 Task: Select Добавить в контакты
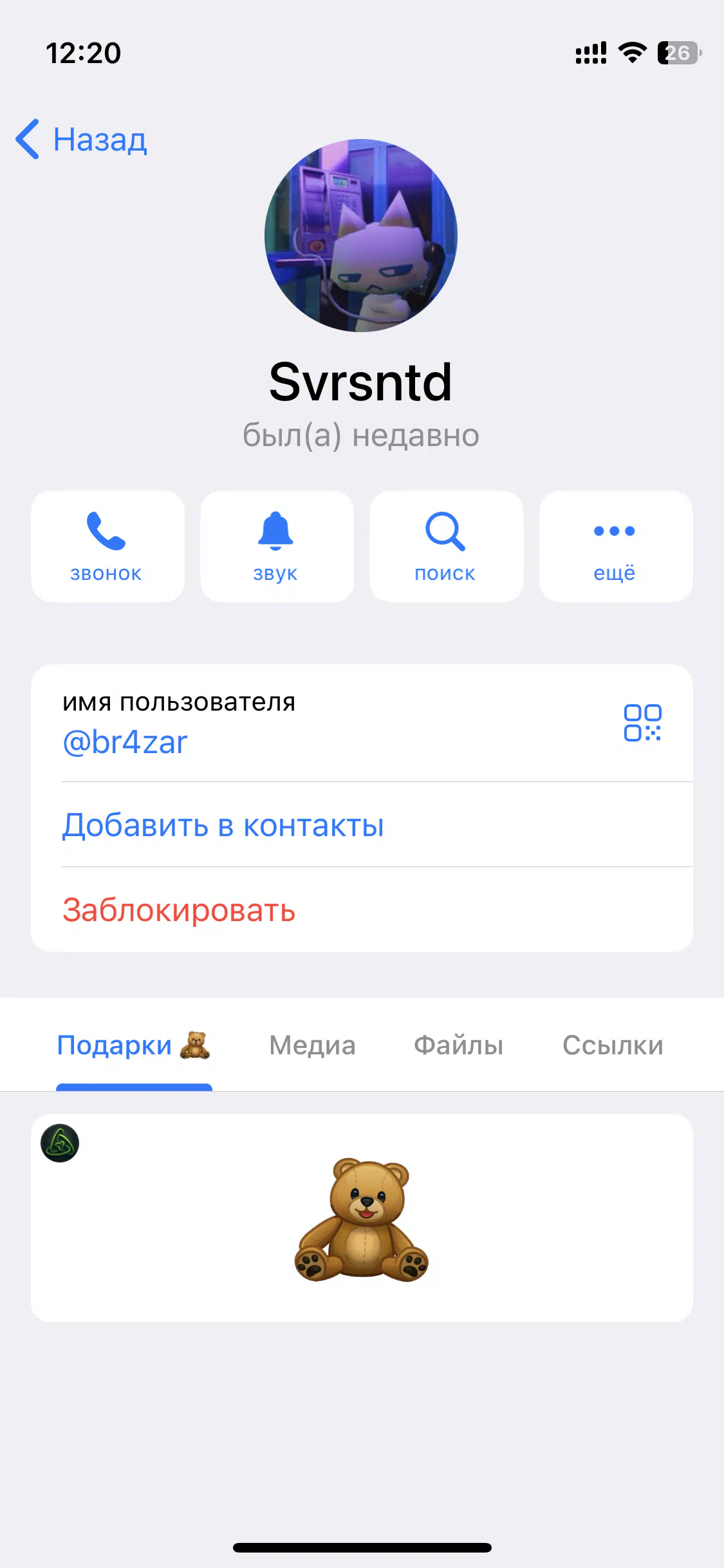pyautogui.click(x=362, y=825)
